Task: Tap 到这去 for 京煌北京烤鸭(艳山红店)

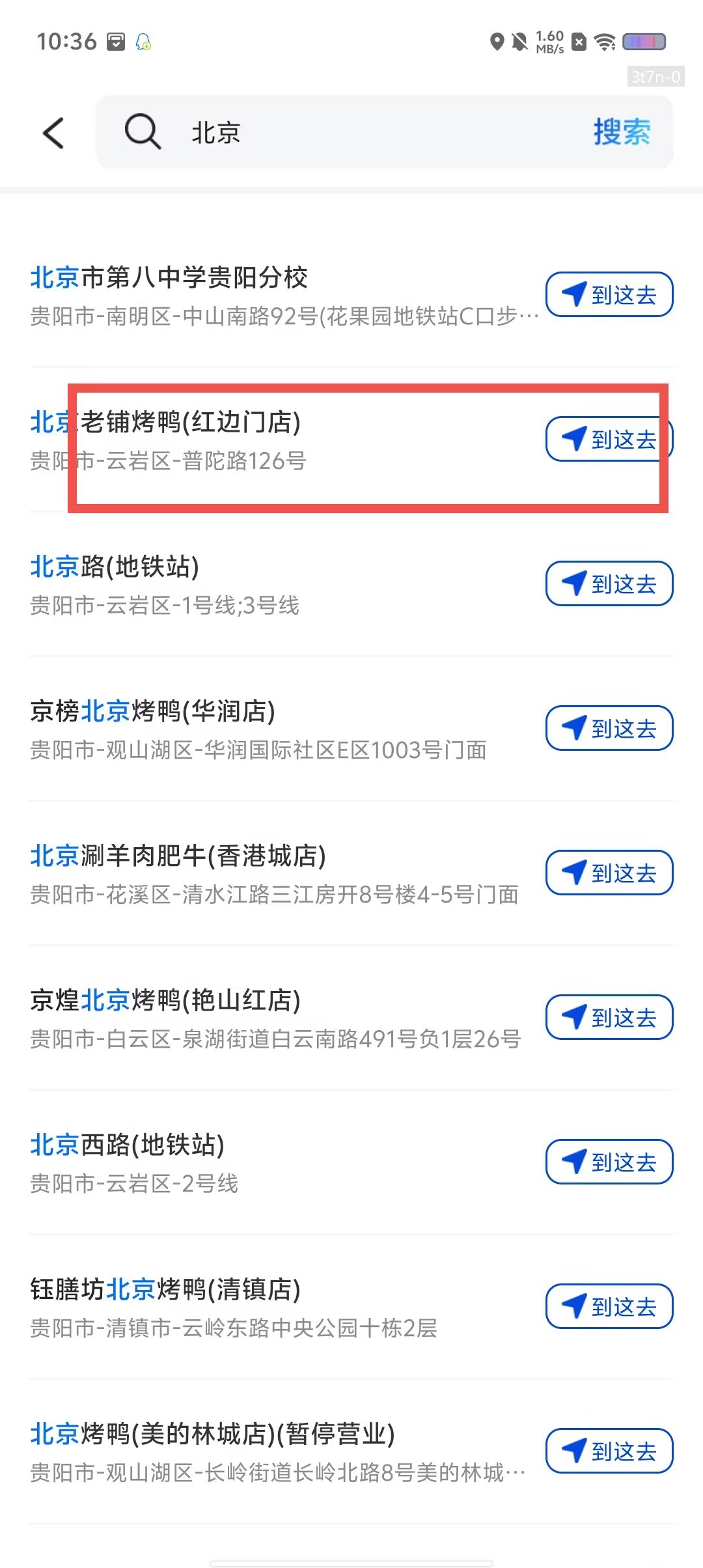Action: pos(609,1017)
